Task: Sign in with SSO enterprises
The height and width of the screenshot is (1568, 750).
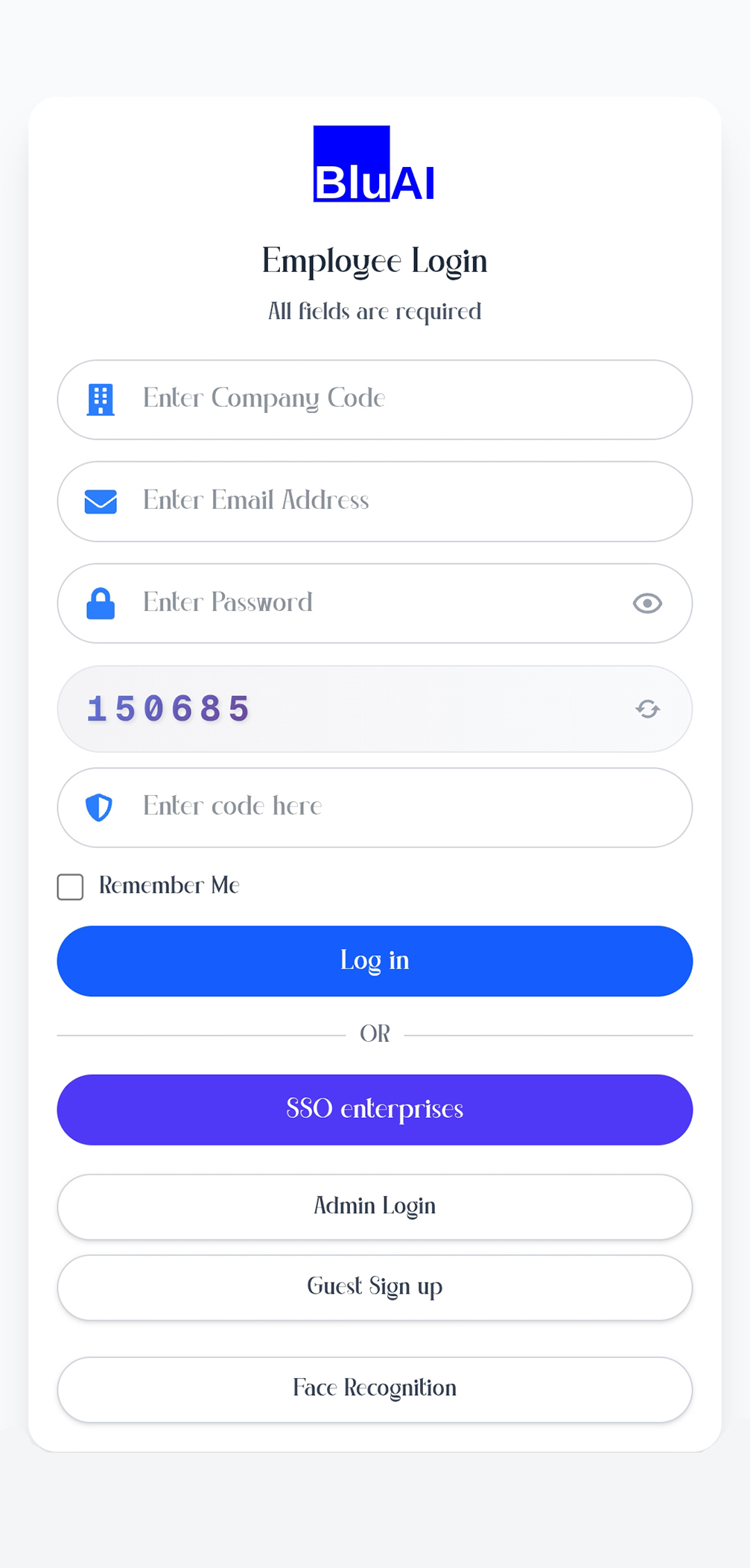Action: [x=375, y=1109]
